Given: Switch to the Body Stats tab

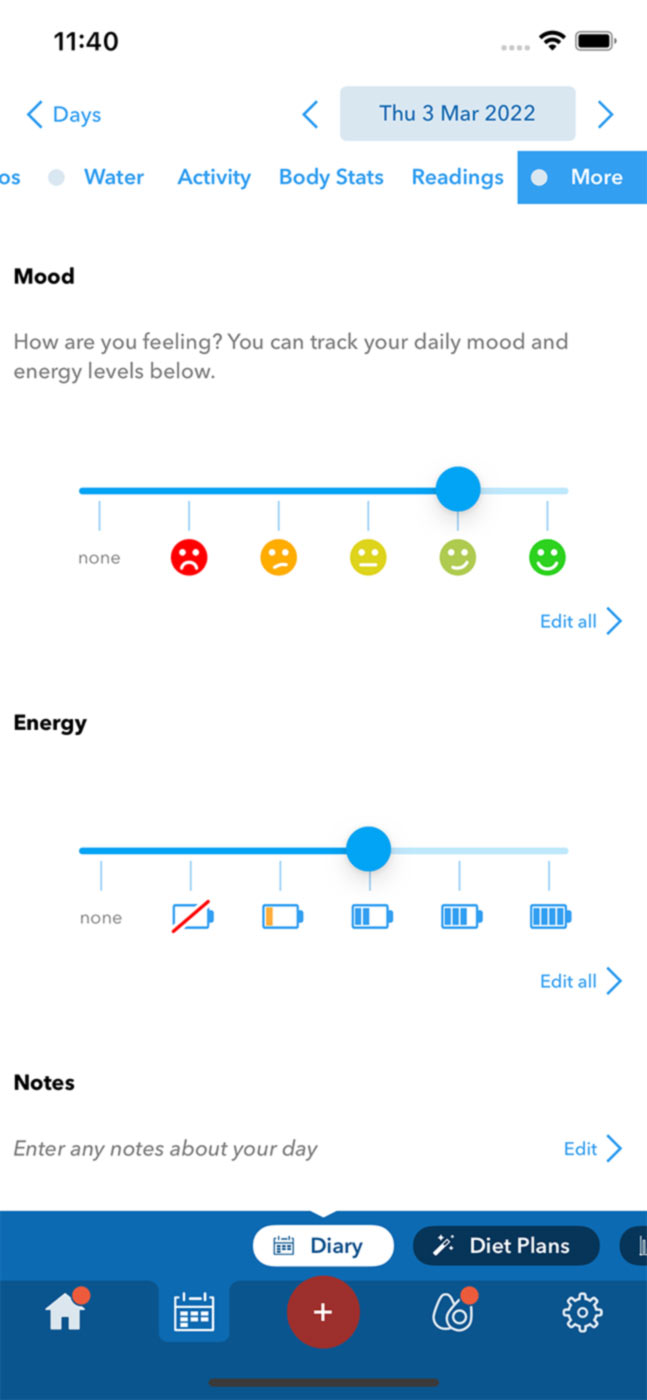Looking at the screenshot, I should (x=331, y=177).
